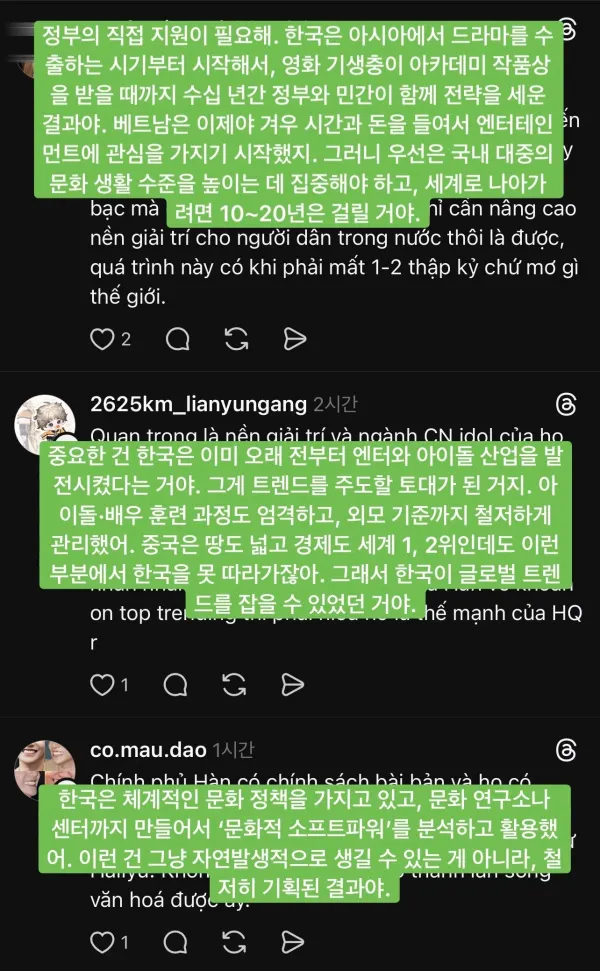The width and height of the screenshot is (600, 971).
Task: Repost the comment ending 'thế giới'
Action: [x=236, y=339]
